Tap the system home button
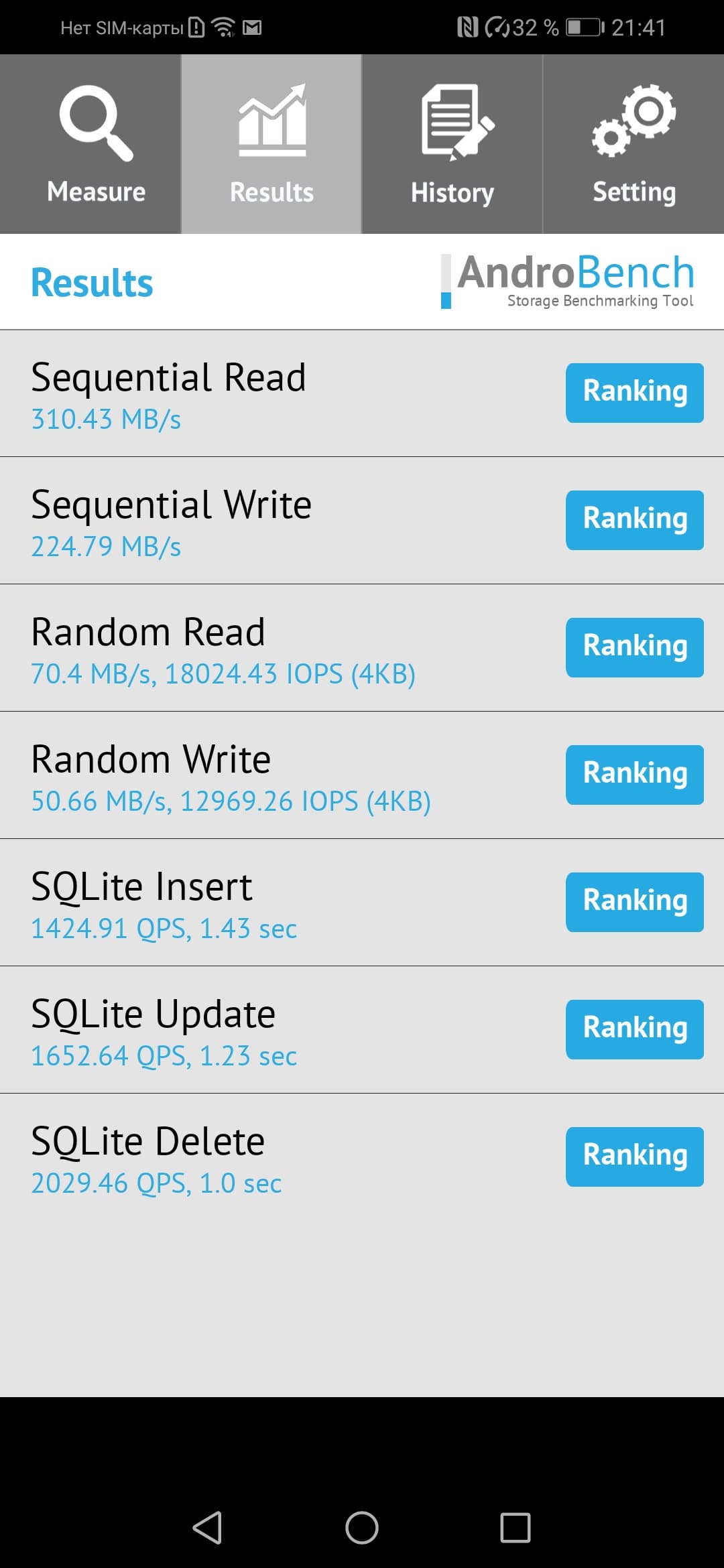The width and height of the screenshot is (724, 1568). pyautogui.click(x=362, y=1528)
